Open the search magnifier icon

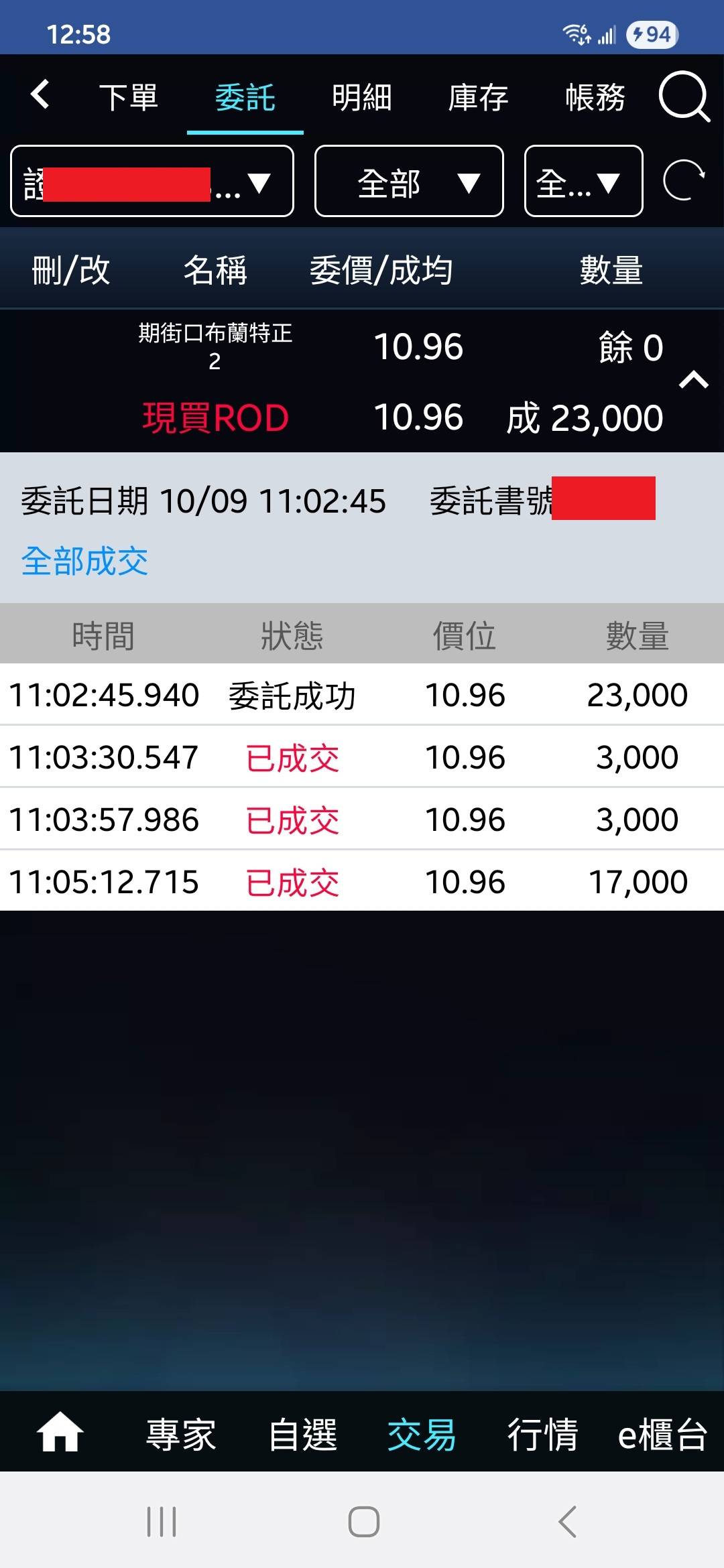coord(683,97)
